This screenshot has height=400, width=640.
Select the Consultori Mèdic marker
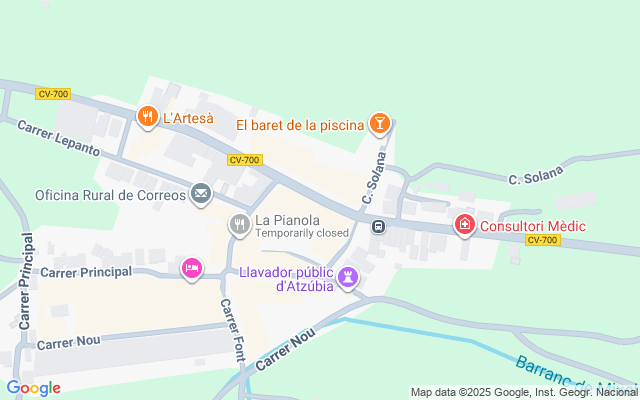(x=464, y=225)
